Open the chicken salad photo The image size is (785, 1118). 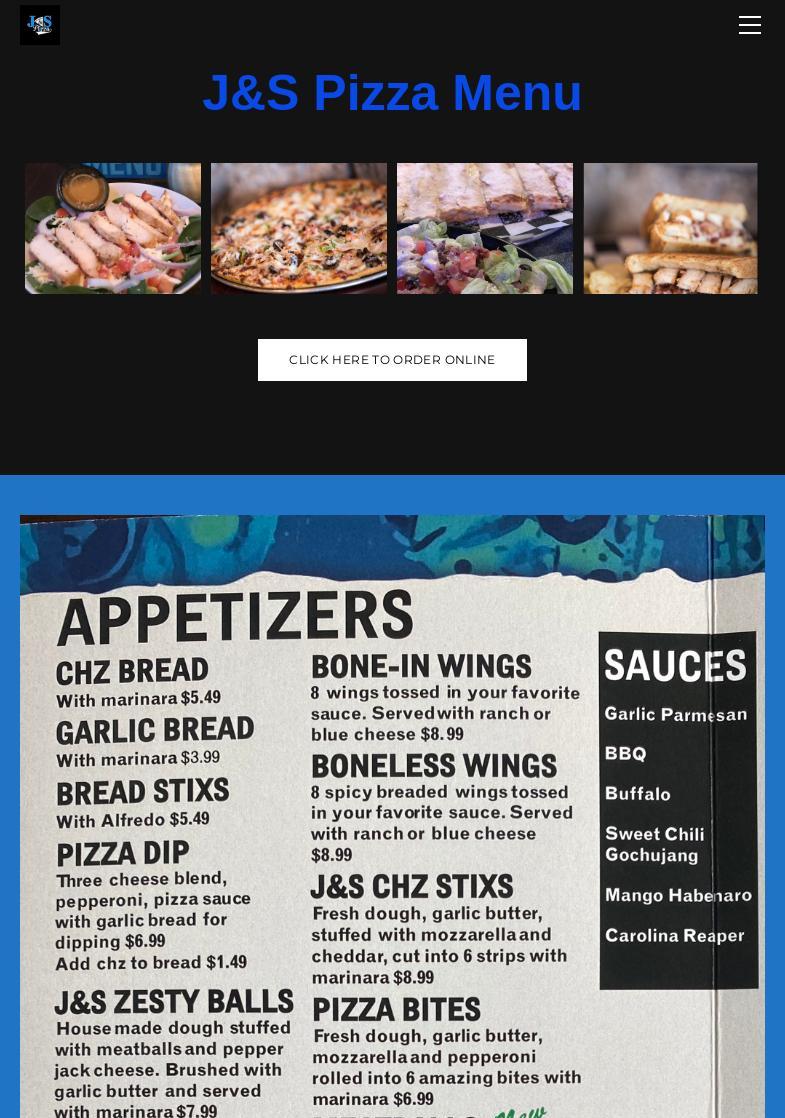(x=113, y=228)
